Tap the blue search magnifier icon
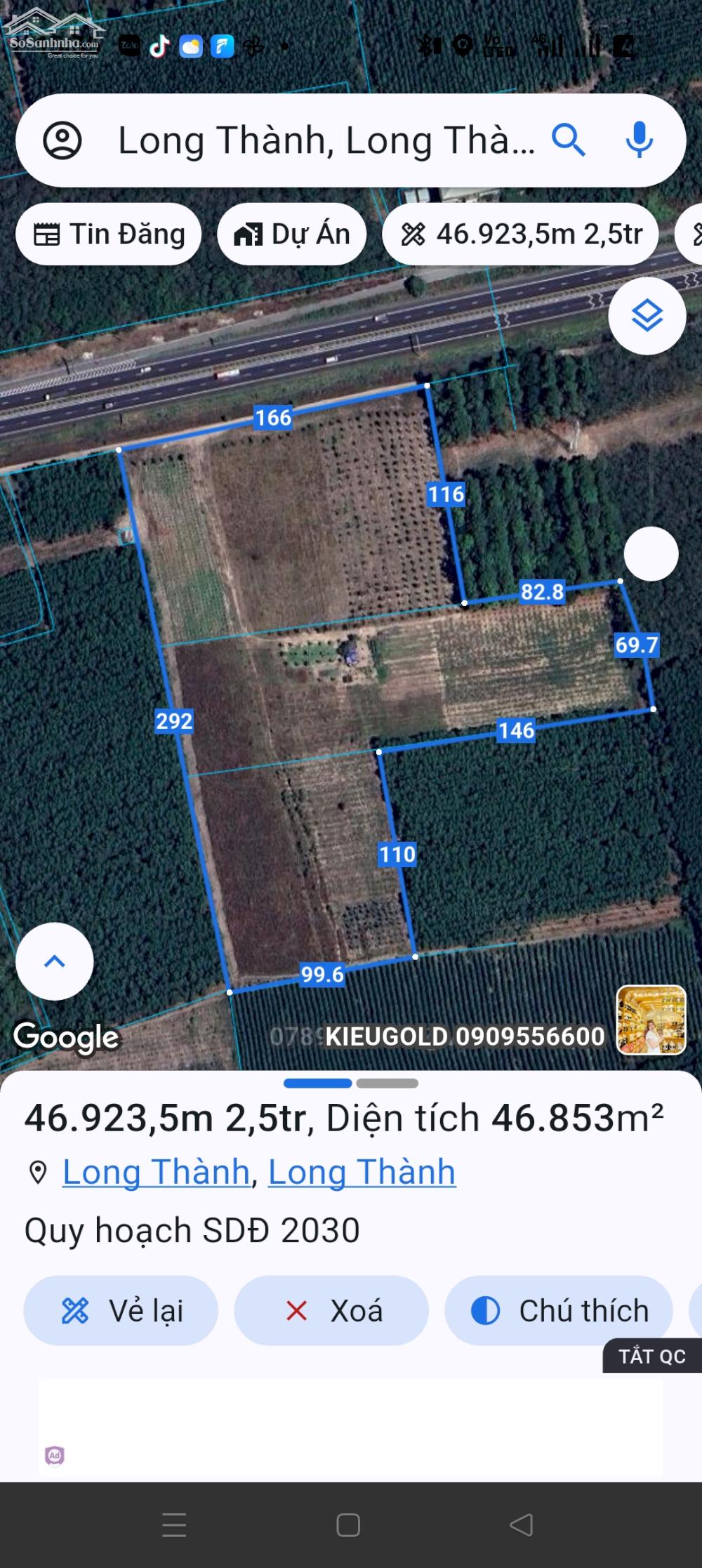This screenshot has height=1568, width=702. coord(568,140)
